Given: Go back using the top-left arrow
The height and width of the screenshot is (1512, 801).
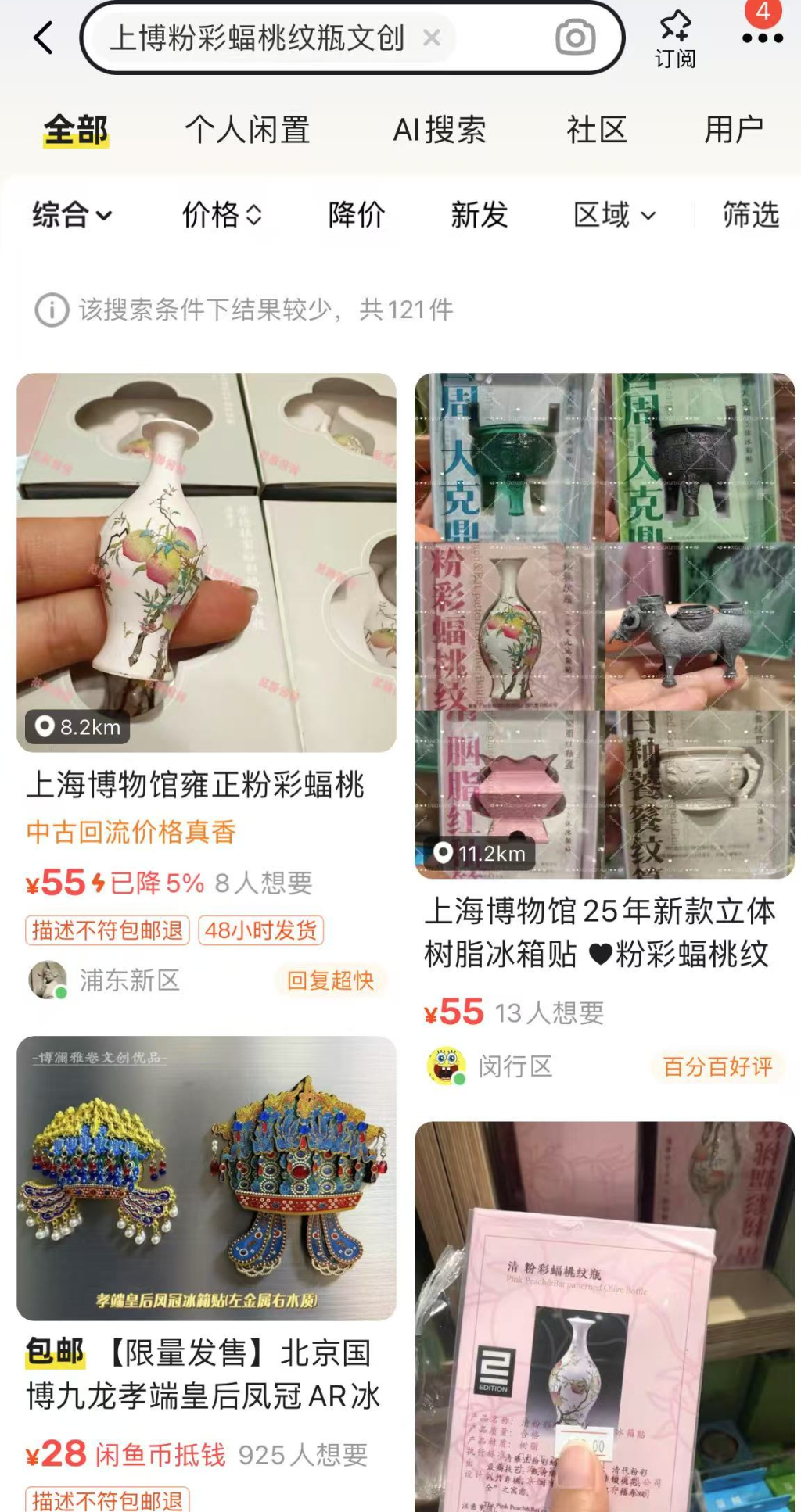Looking at the screenshot, I should point(44,38).
